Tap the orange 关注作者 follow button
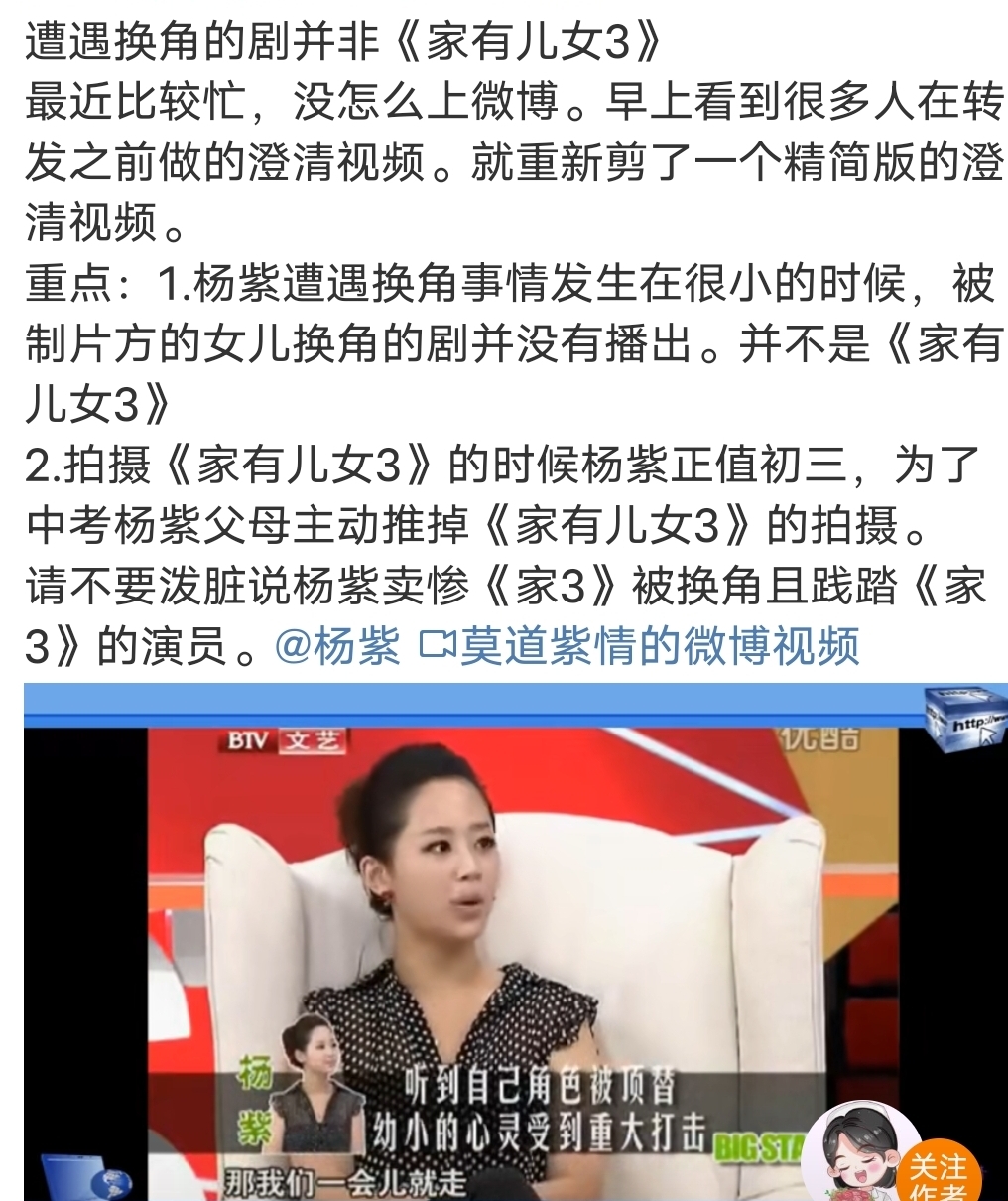 click(x=938, y=1174)
